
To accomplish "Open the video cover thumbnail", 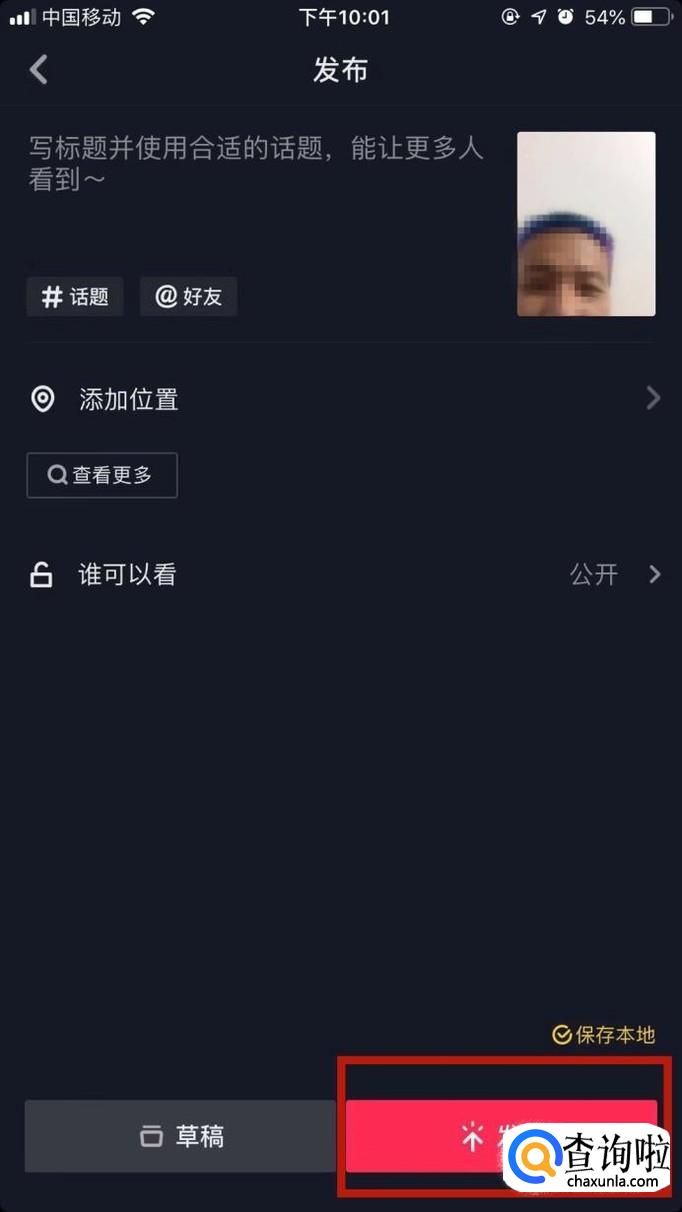I will coord(586,224).
